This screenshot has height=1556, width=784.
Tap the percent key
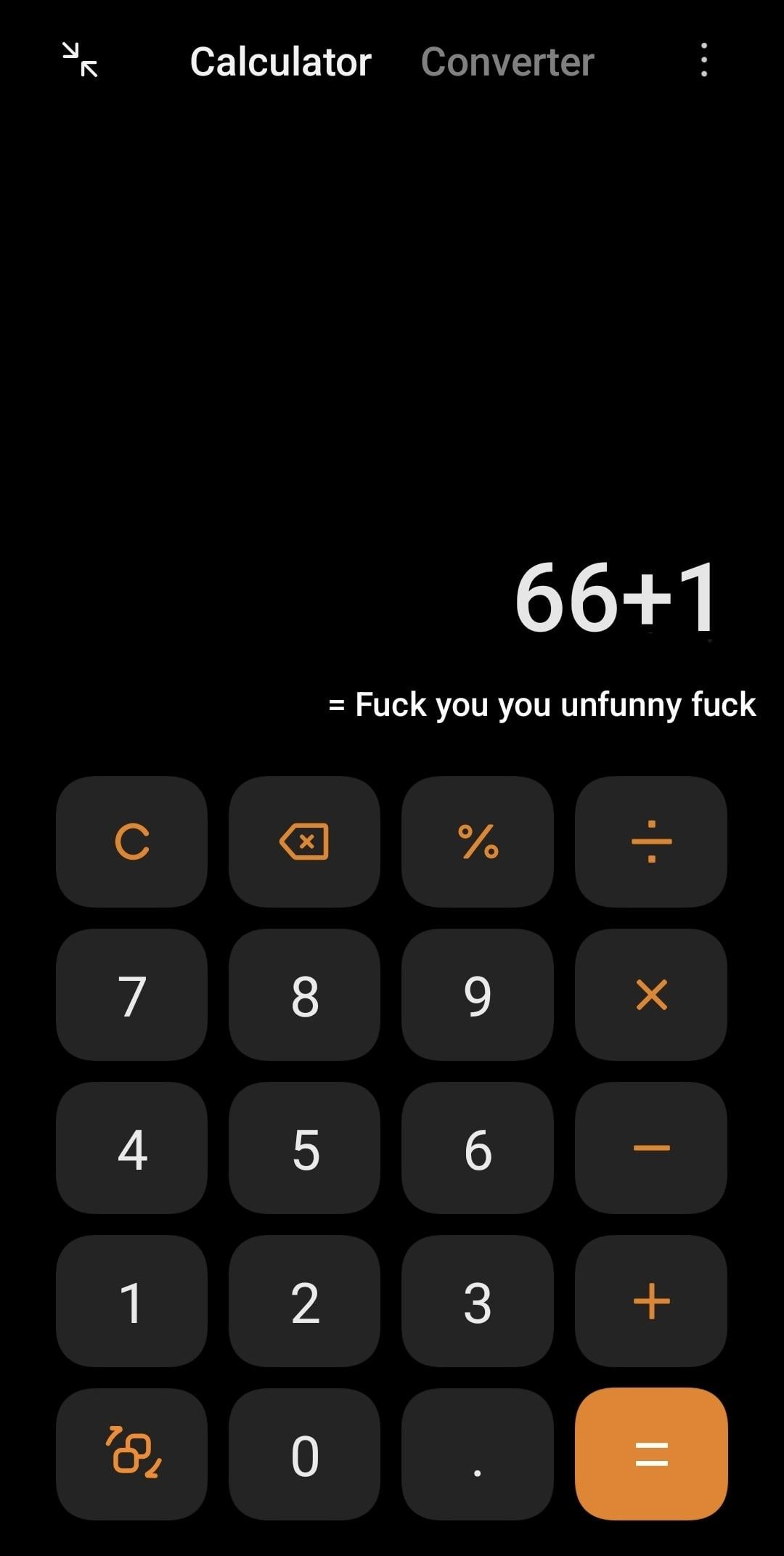point(478,842)
